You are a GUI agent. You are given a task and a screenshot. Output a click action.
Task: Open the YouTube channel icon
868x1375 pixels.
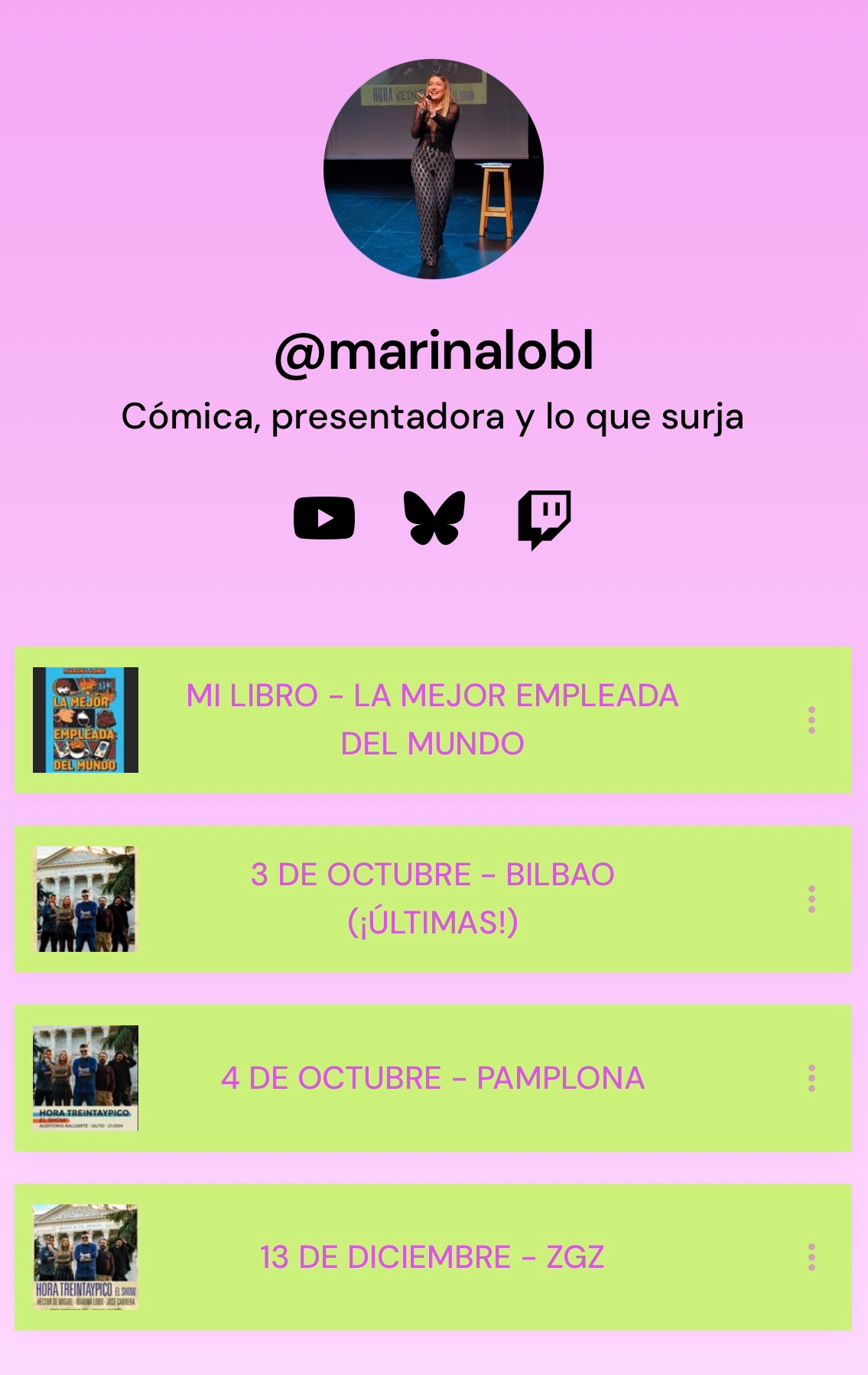(x=324, y=518)
